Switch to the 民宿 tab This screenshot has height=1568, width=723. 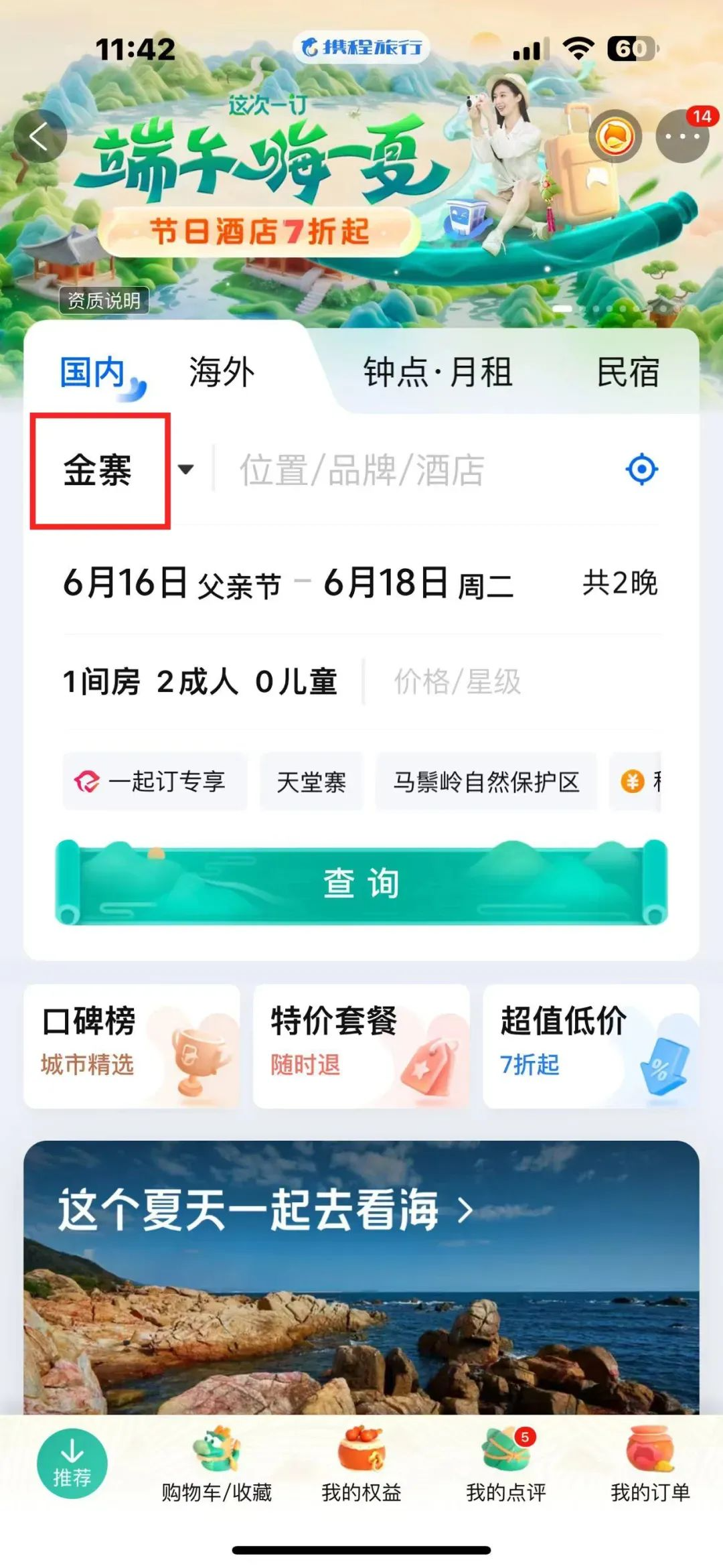(x=627, y=372)
